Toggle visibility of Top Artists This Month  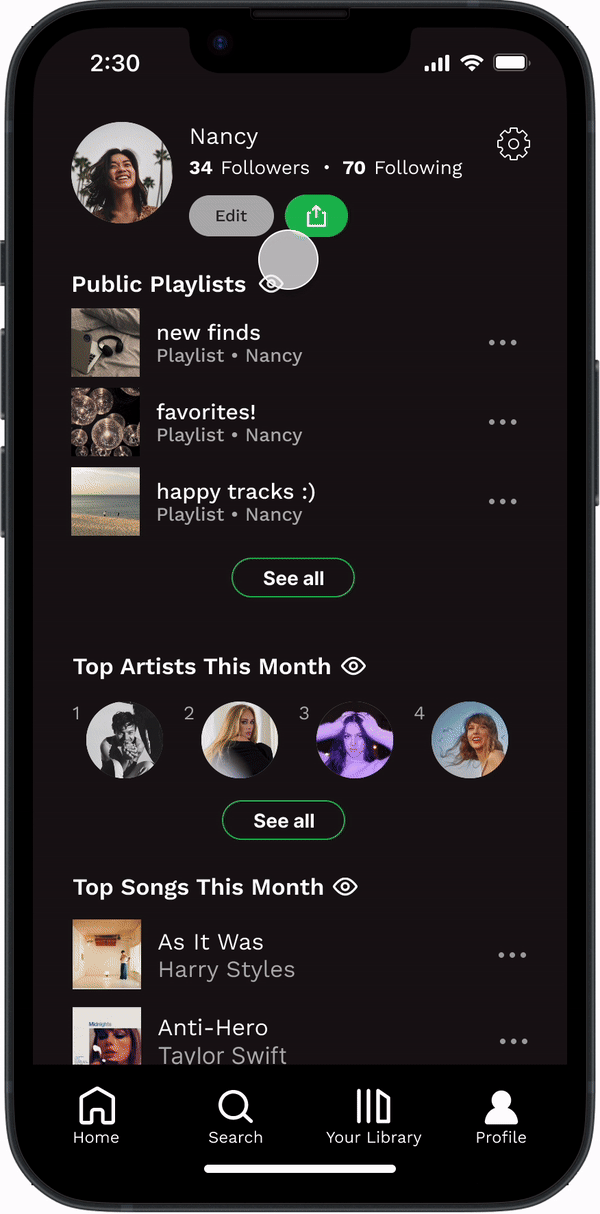(353, 666)
